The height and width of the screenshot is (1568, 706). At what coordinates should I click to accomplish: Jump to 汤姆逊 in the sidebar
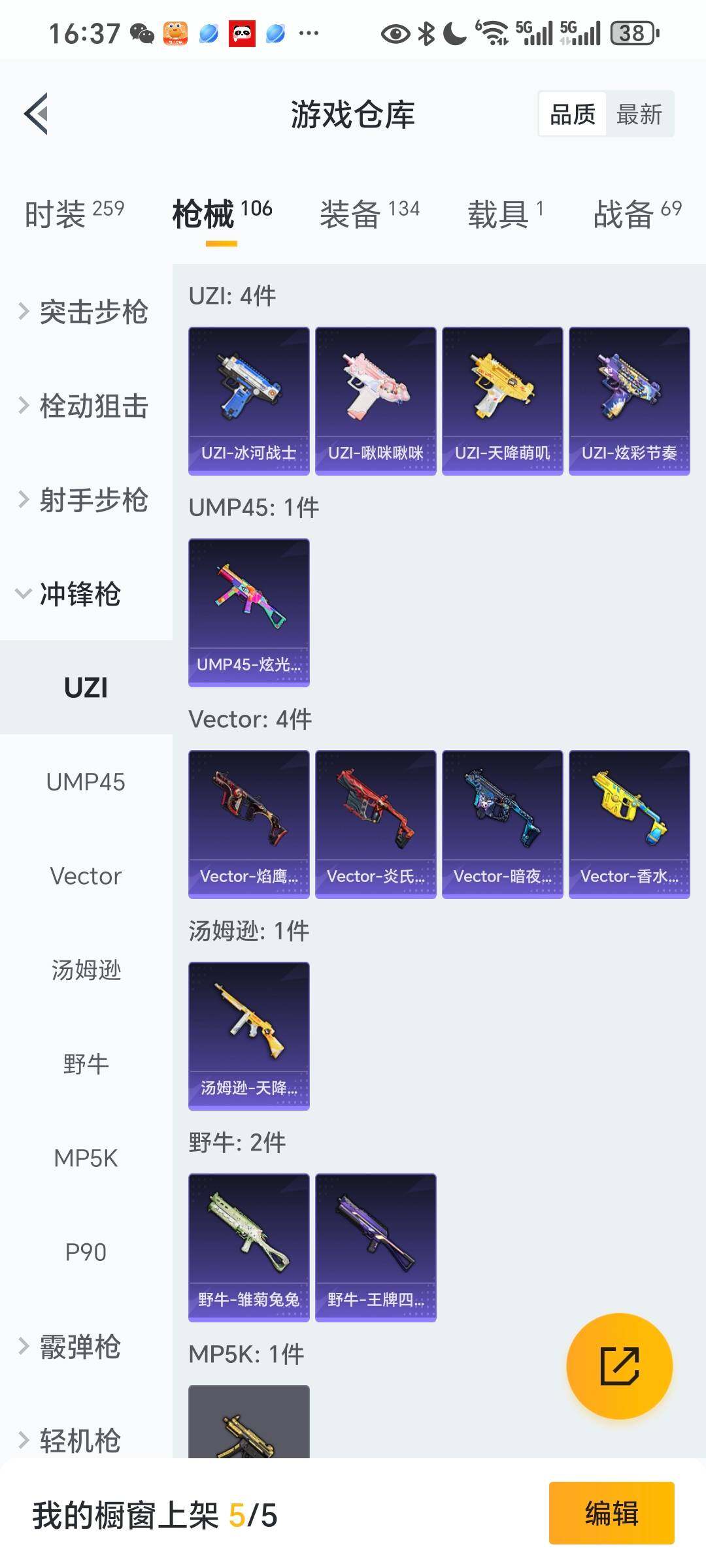[x=86, y=970]
